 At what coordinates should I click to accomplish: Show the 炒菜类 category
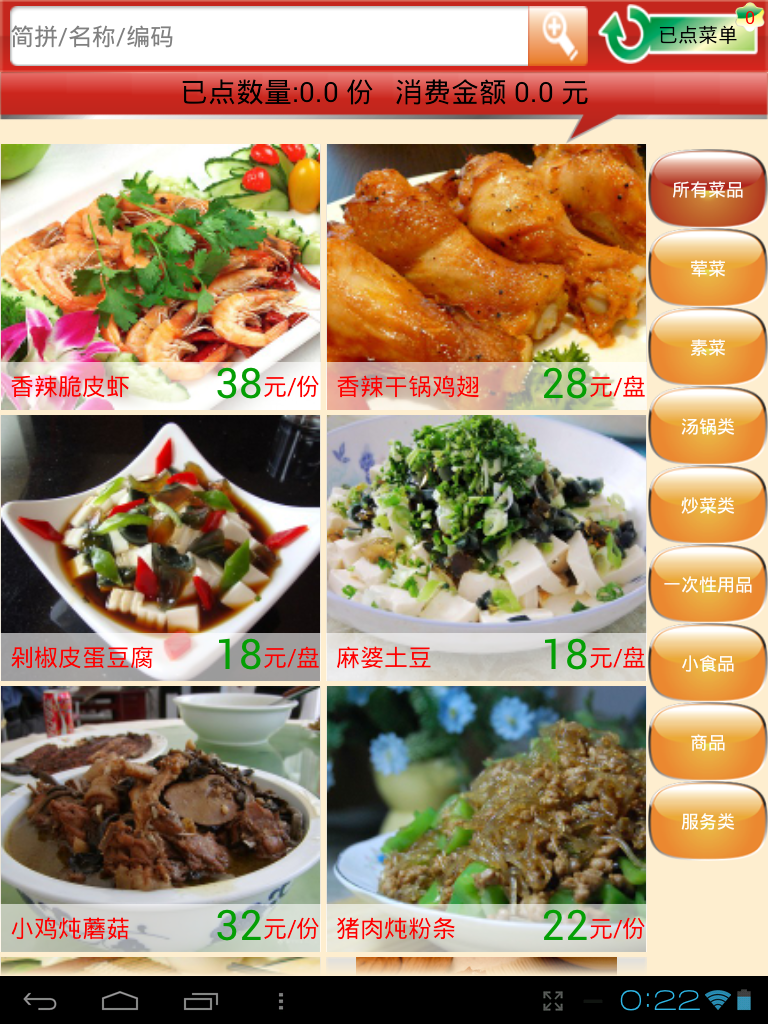pyautogui.click(x=707, y=505)
